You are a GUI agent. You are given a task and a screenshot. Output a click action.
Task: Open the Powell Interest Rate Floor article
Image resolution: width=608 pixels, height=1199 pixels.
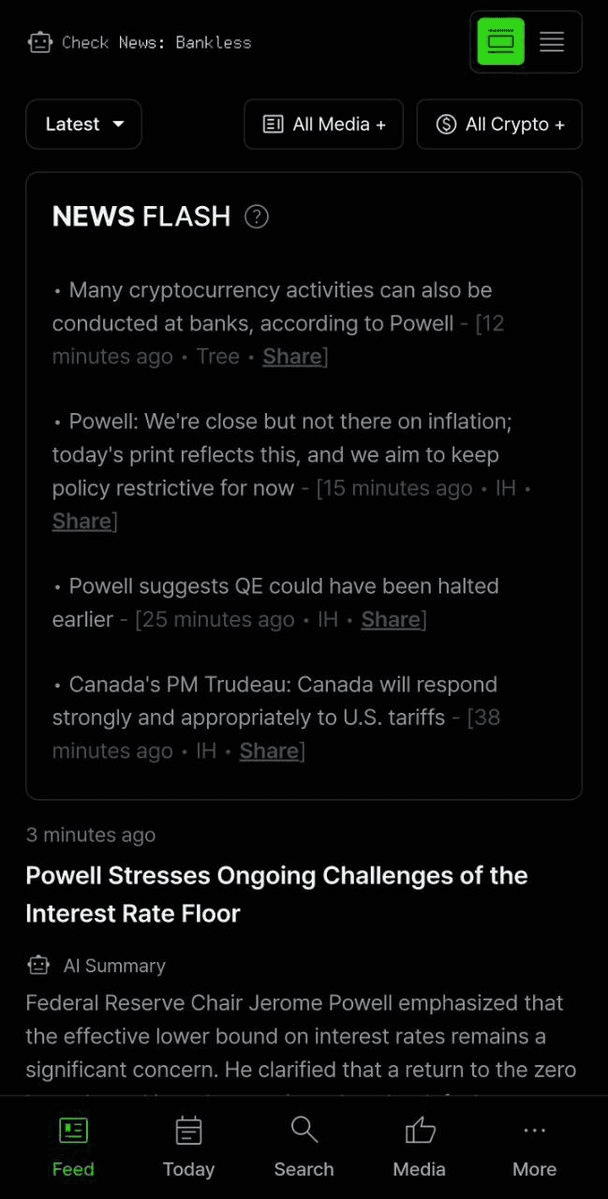[277, 894]
